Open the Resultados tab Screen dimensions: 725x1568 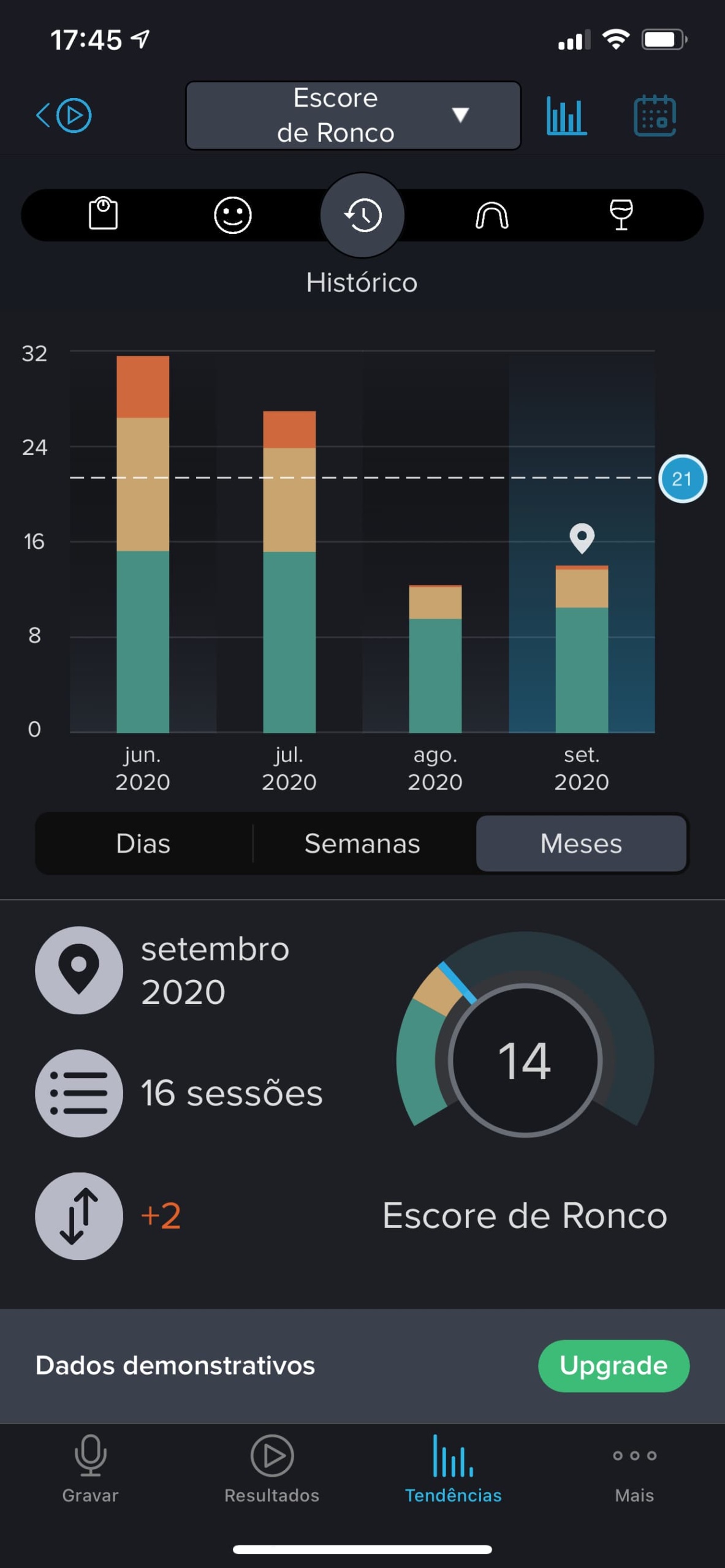[x=271, y=1469]
